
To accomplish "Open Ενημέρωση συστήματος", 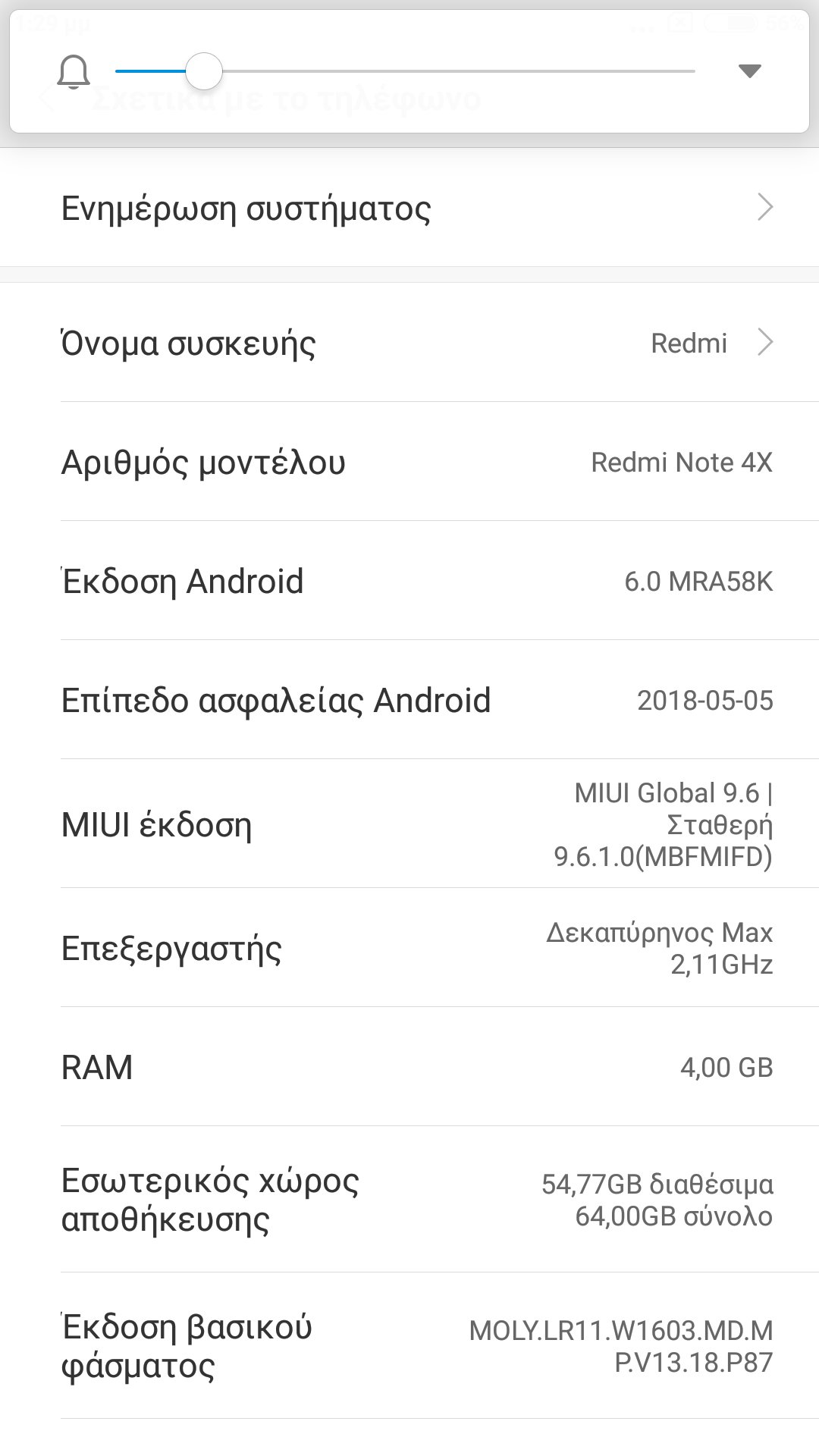I will click(x=409, y=208).
